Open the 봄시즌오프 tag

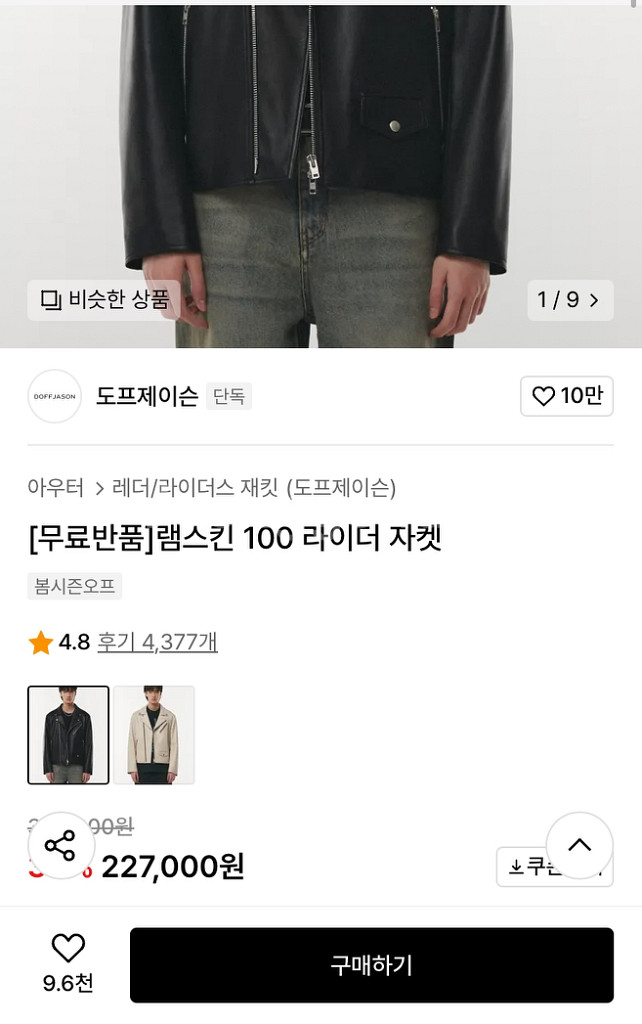click(75, 586)
